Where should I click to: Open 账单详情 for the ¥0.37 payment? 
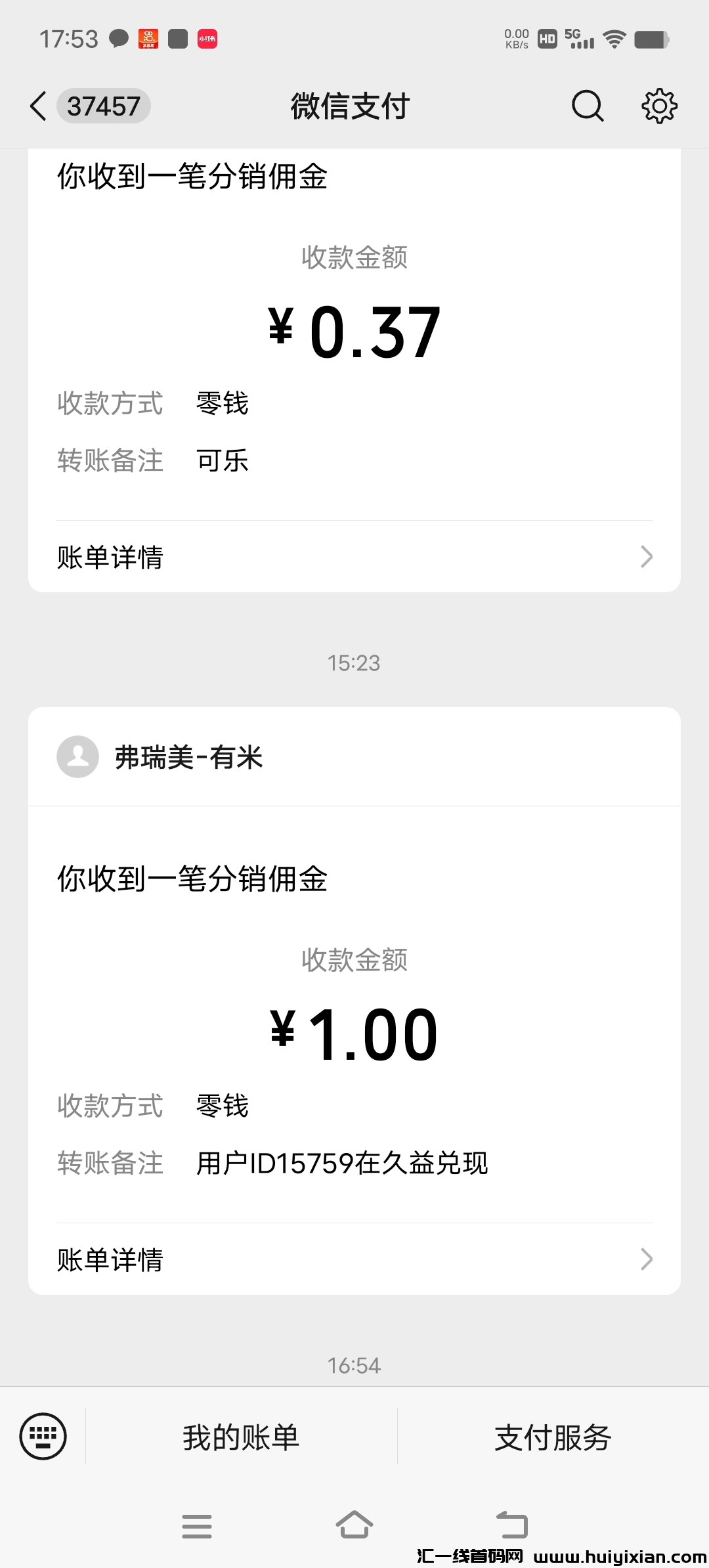pyautogui.click(x=354, y=557)
